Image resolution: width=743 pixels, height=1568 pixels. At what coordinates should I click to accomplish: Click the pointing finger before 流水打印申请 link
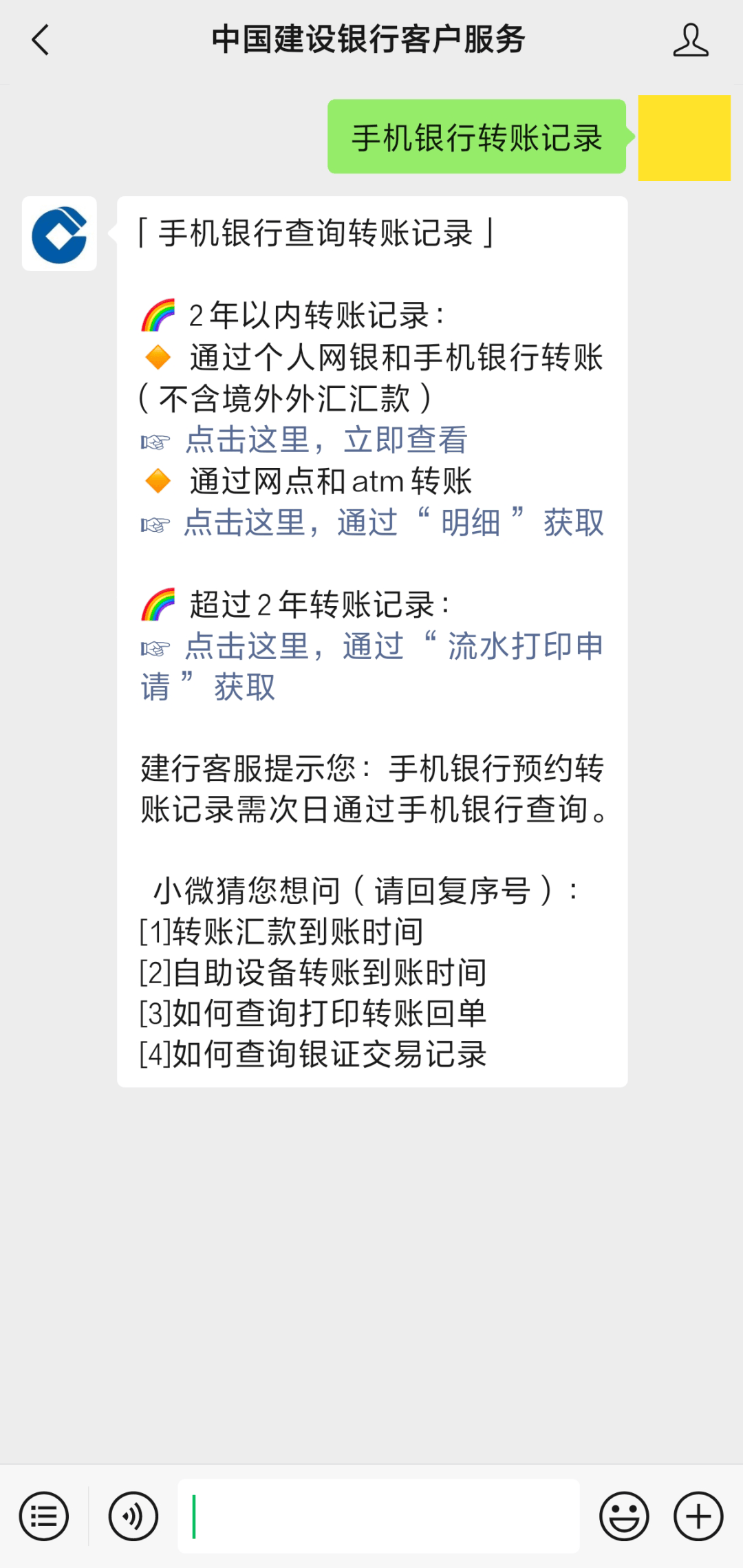157,647
